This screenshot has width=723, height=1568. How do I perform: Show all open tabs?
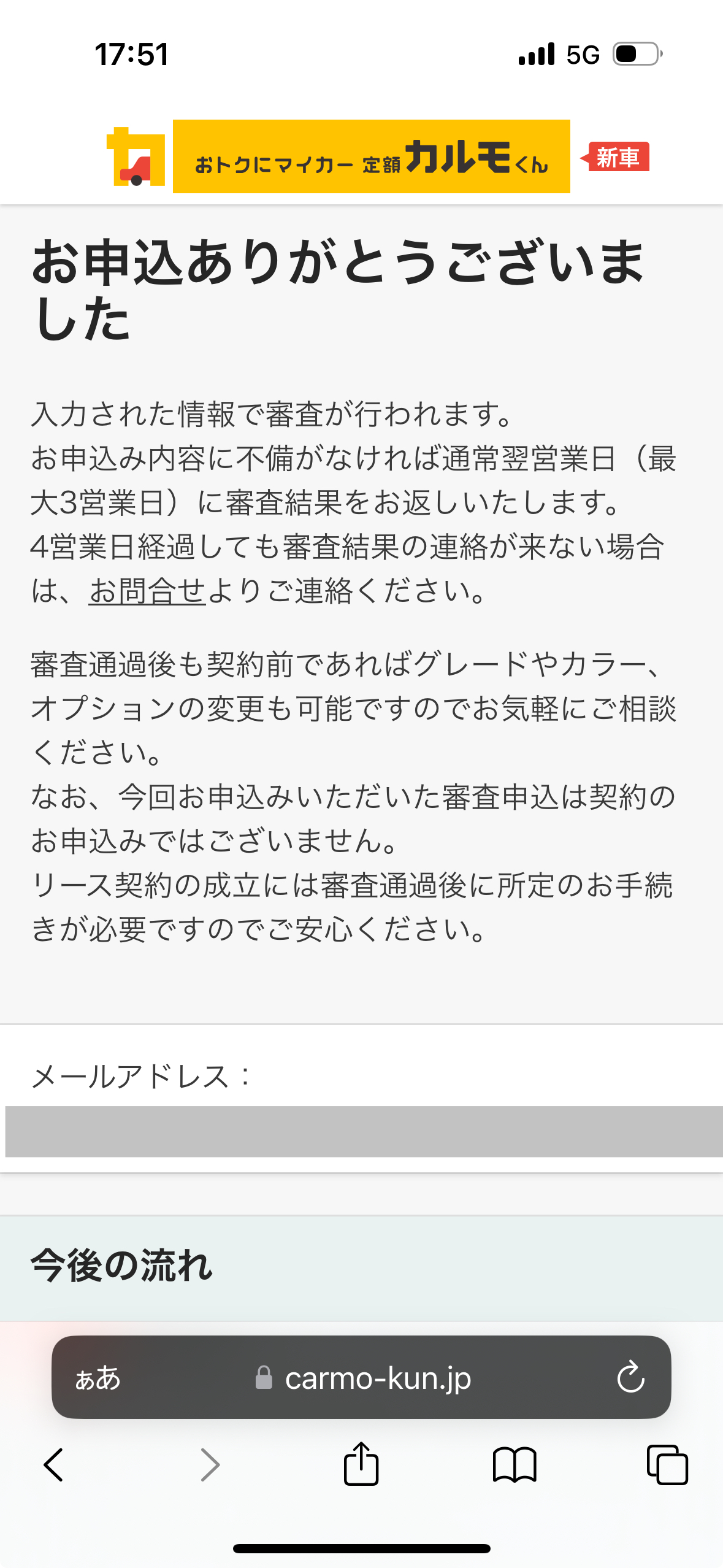(x=667, y=1465)
